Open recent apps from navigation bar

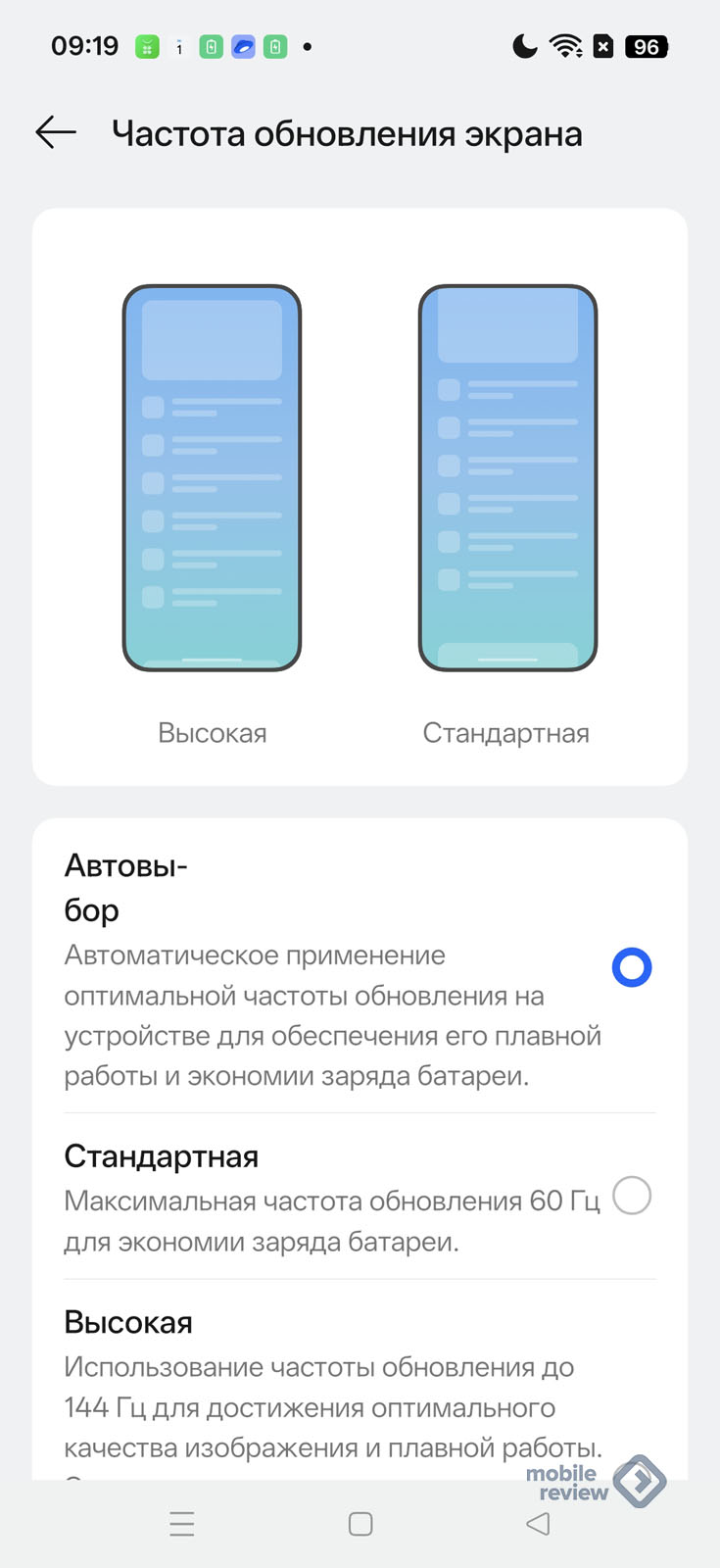click(182, 1524)
